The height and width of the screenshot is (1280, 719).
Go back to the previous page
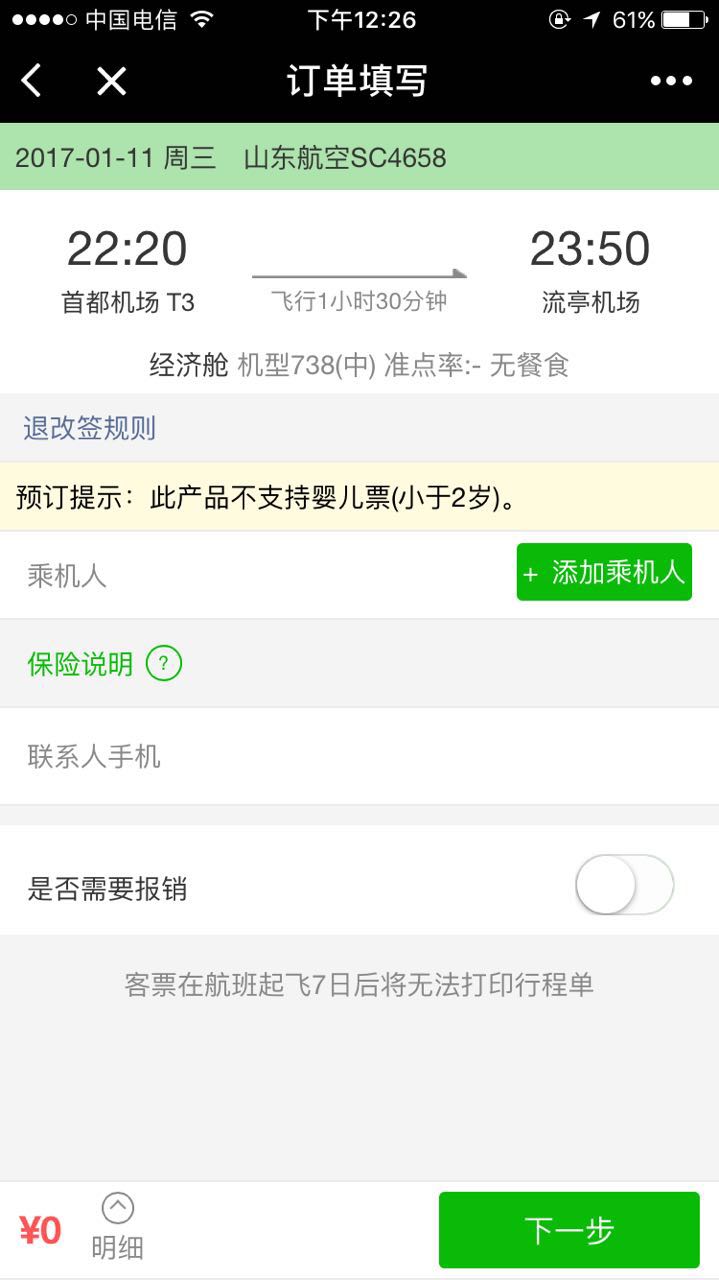coord(32,81)
